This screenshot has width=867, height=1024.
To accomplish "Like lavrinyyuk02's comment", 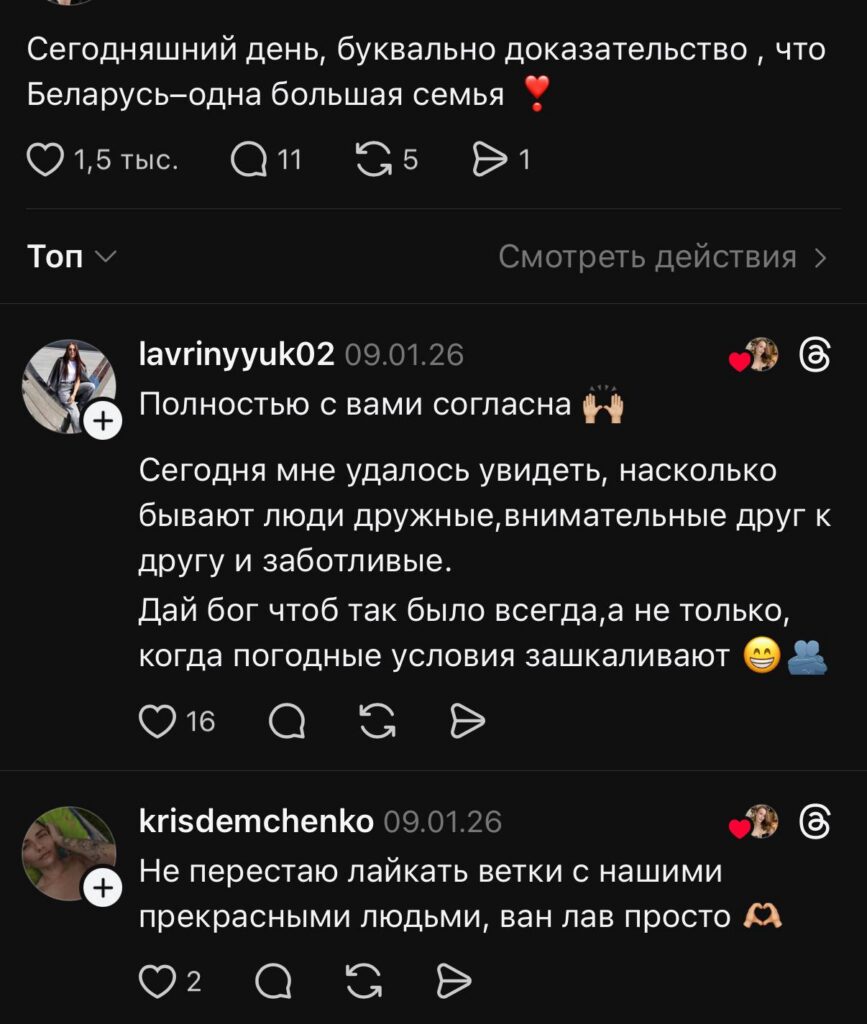I will coord(156,720).
